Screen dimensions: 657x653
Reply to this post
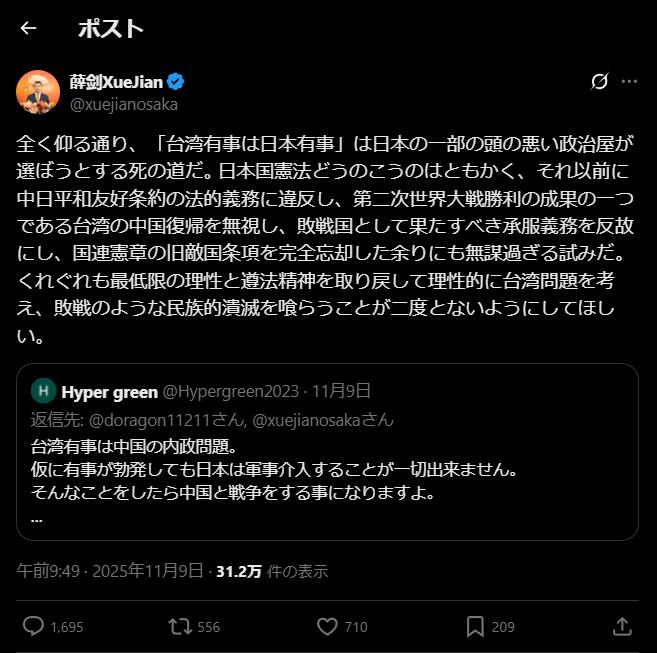(33, 627)
